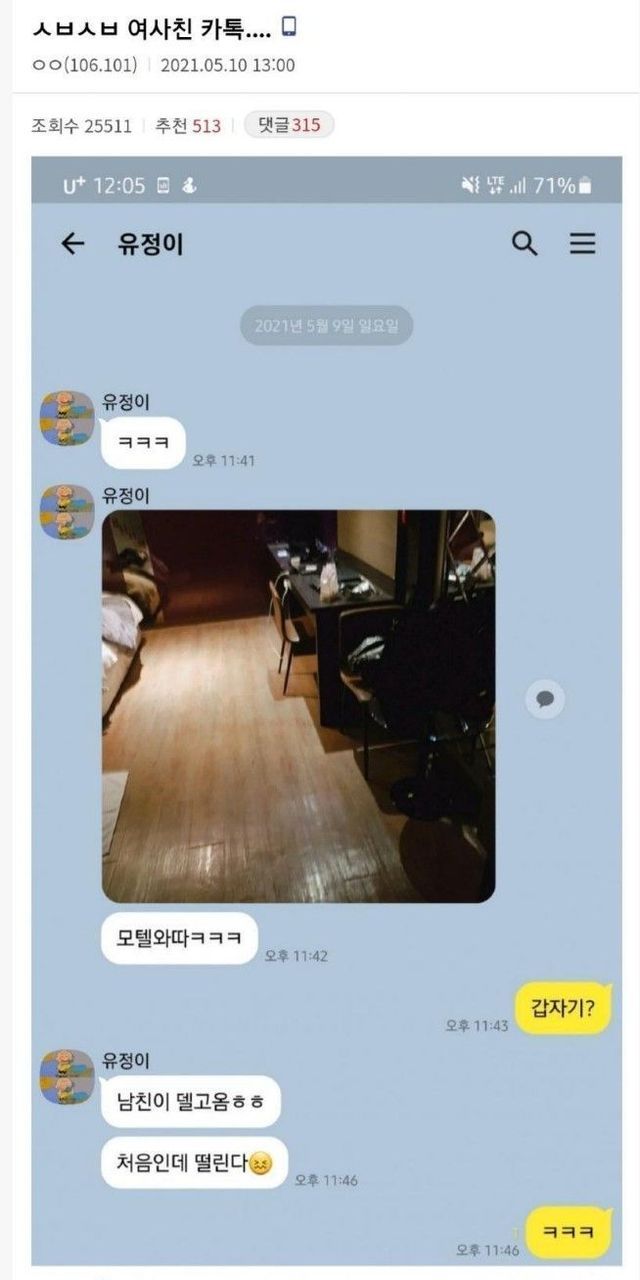This screenshot has width=640, height=1280.
Task: Open the embedded KakaoTalk screenshot image
Action: (x=326, y=710)
